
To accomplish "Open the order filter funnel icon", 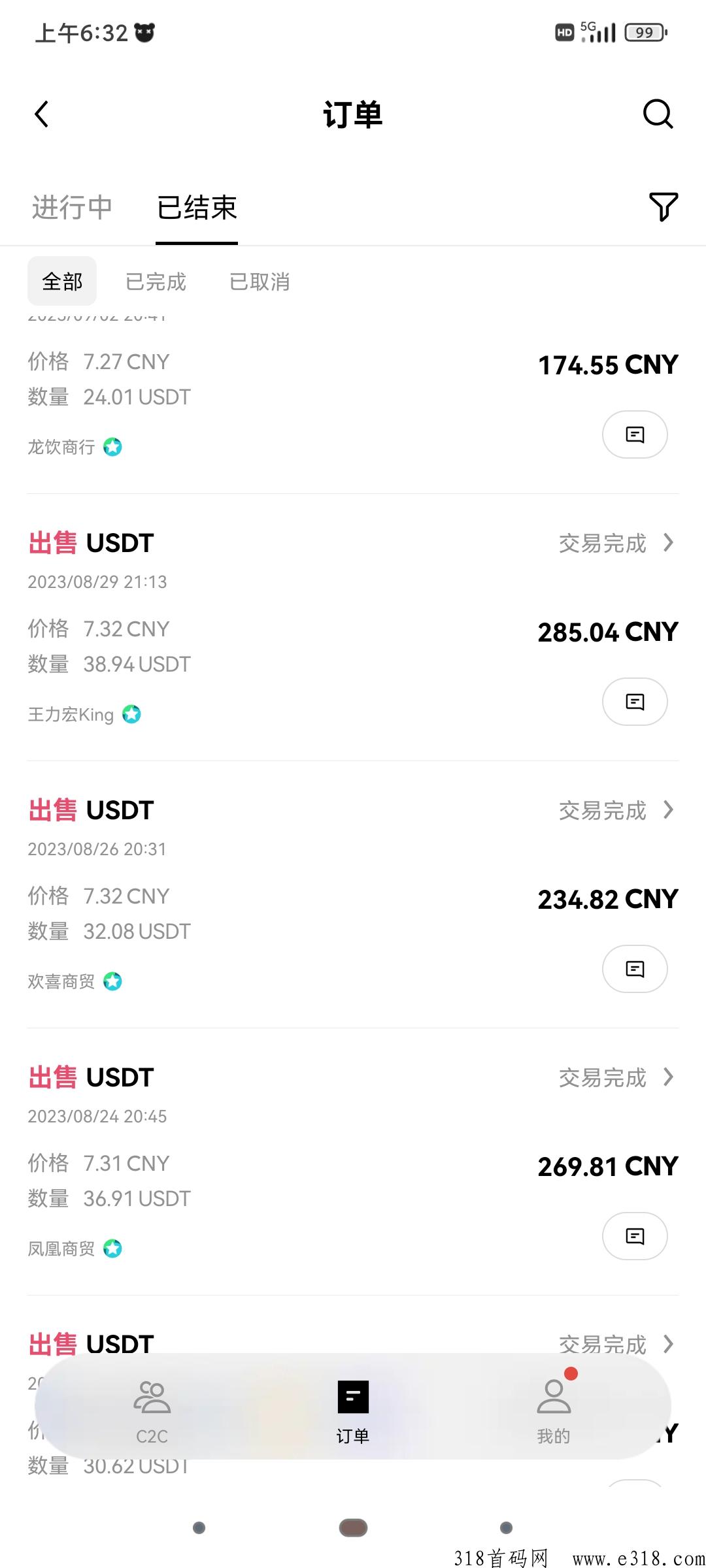I will 664,206.
